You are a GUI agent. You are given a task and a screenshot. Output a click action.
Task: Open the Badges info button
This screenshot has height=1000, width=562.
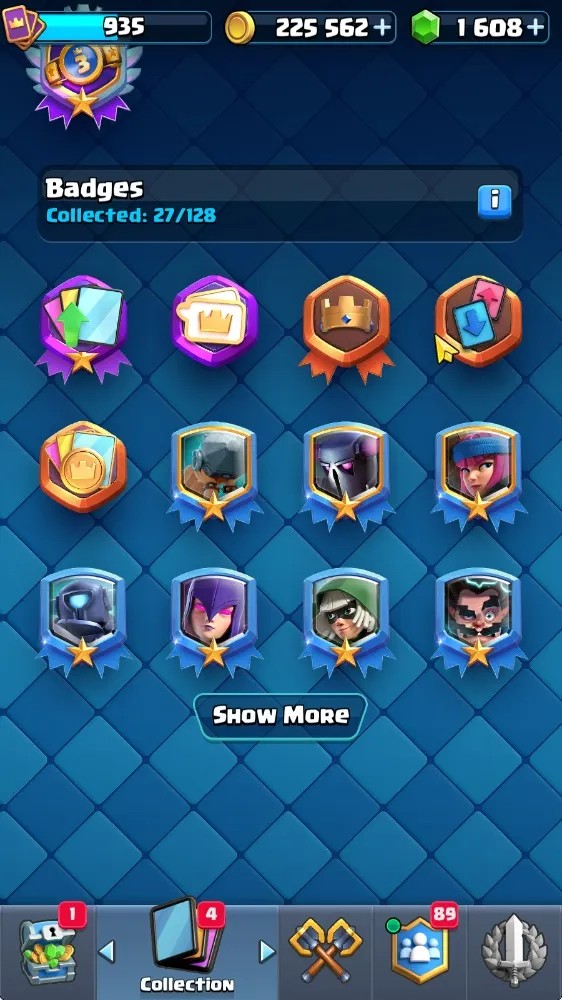[x=494, y=203]
